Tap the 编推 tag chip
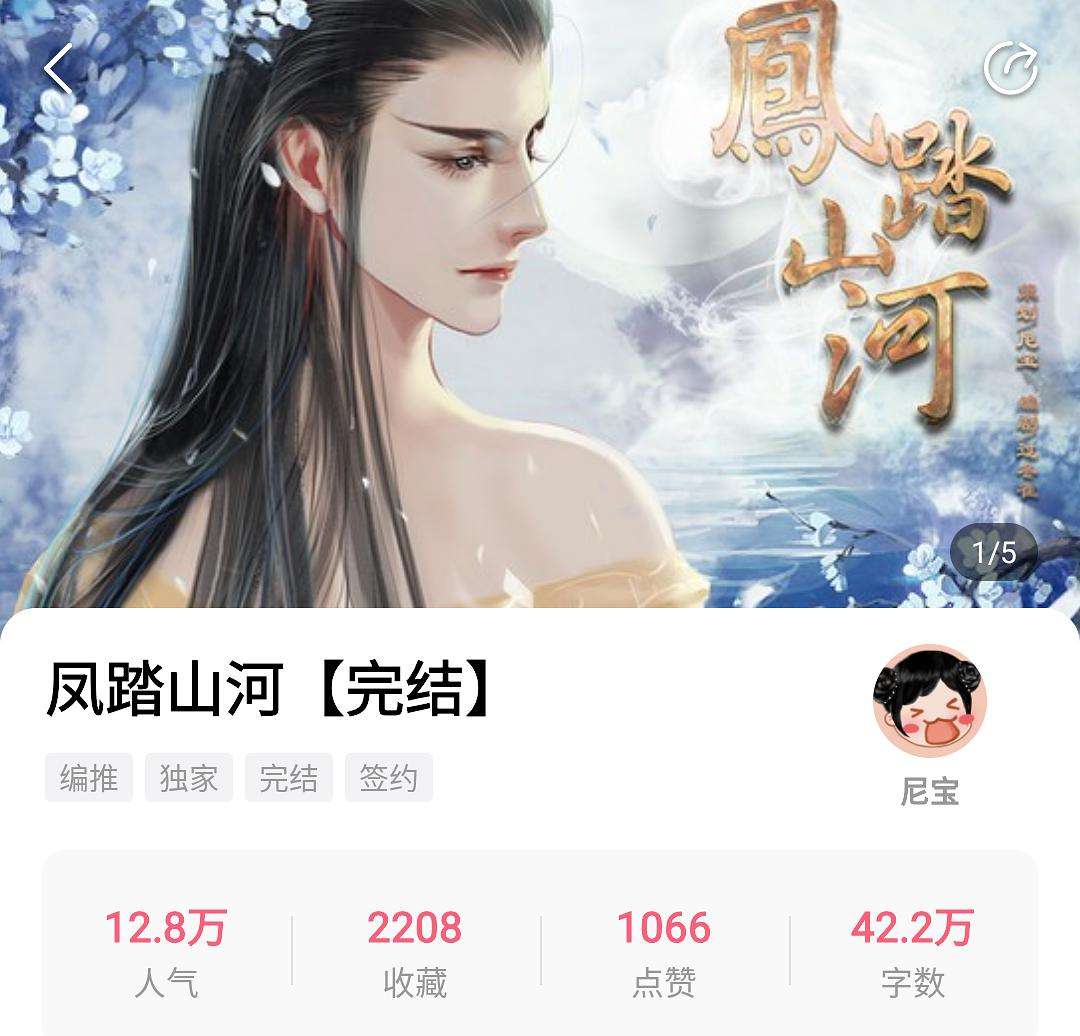This screenshot has width=1080, height=1036. (89, 778)
